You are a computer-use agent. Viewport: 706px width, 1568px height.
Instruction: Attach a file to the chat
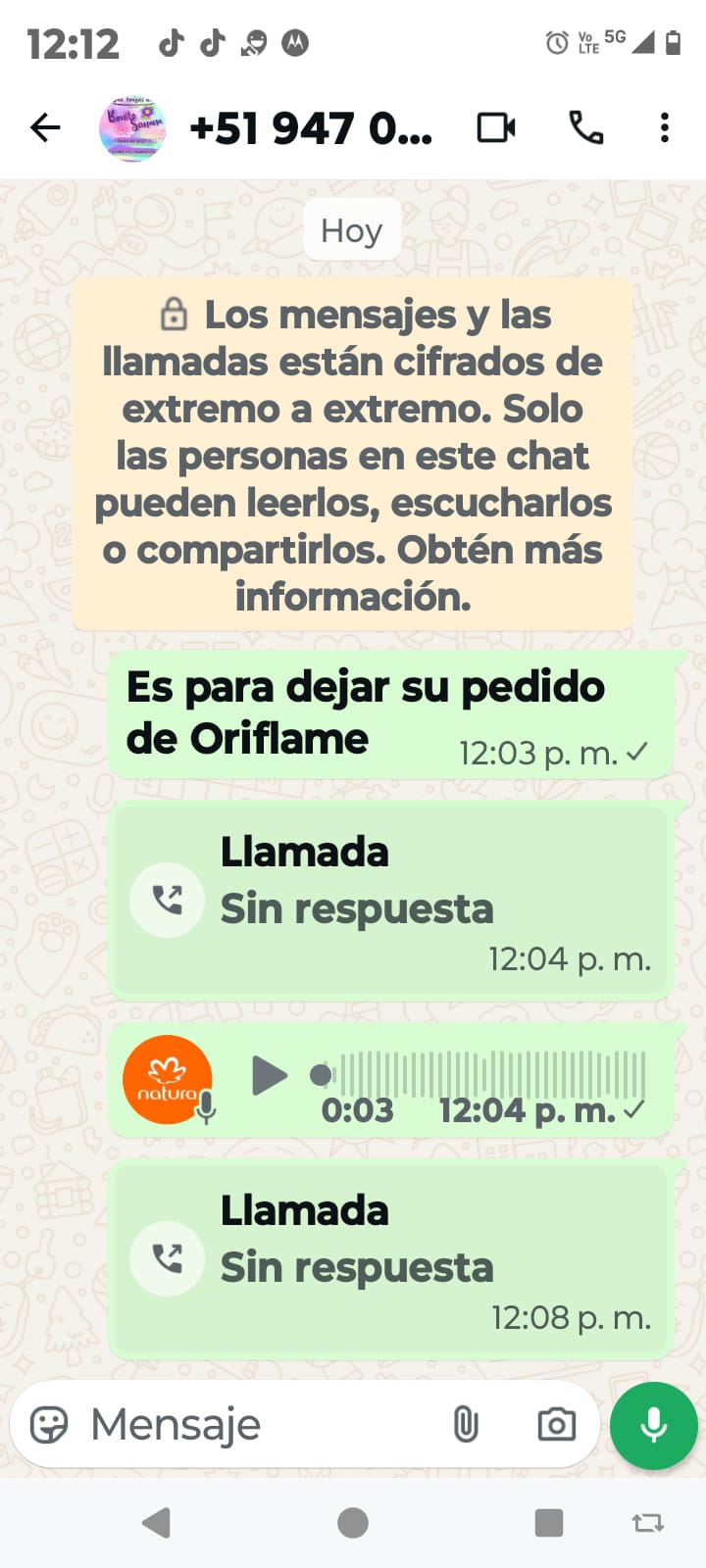point(466,1425)
